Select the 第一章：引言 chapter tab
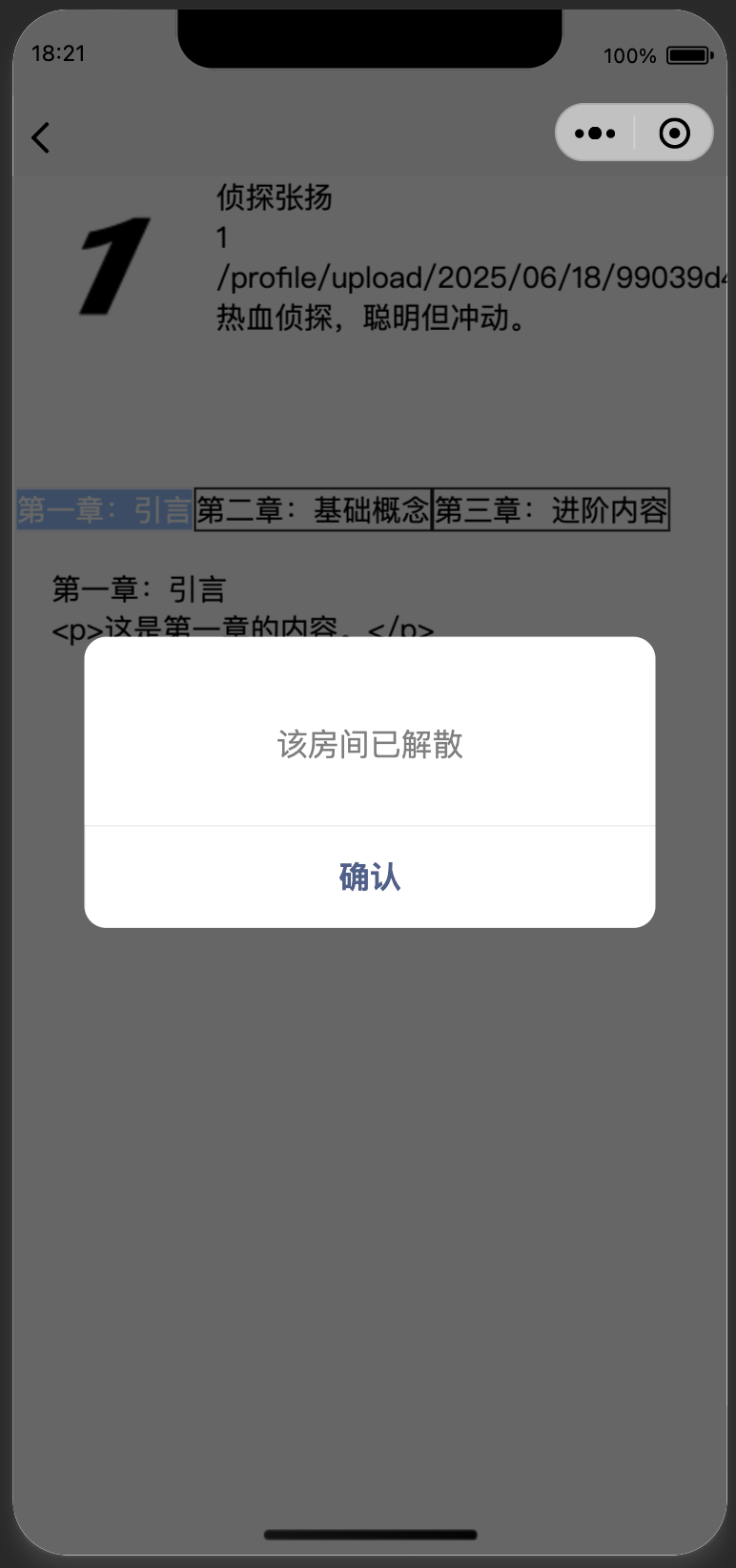The width and height of the screenshot is (736, 1568). click(105, 510)
